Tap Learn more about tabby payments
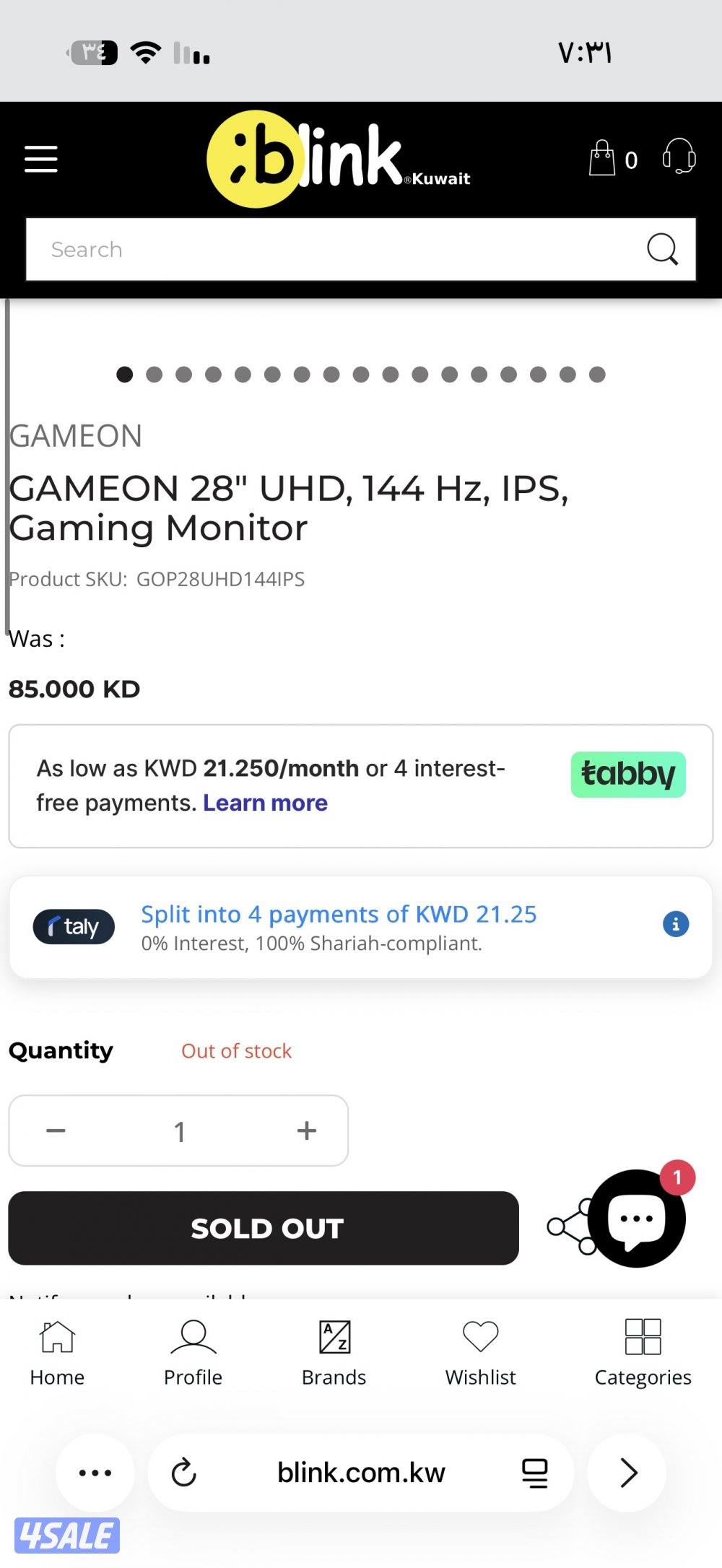 (x=265, y=803)
